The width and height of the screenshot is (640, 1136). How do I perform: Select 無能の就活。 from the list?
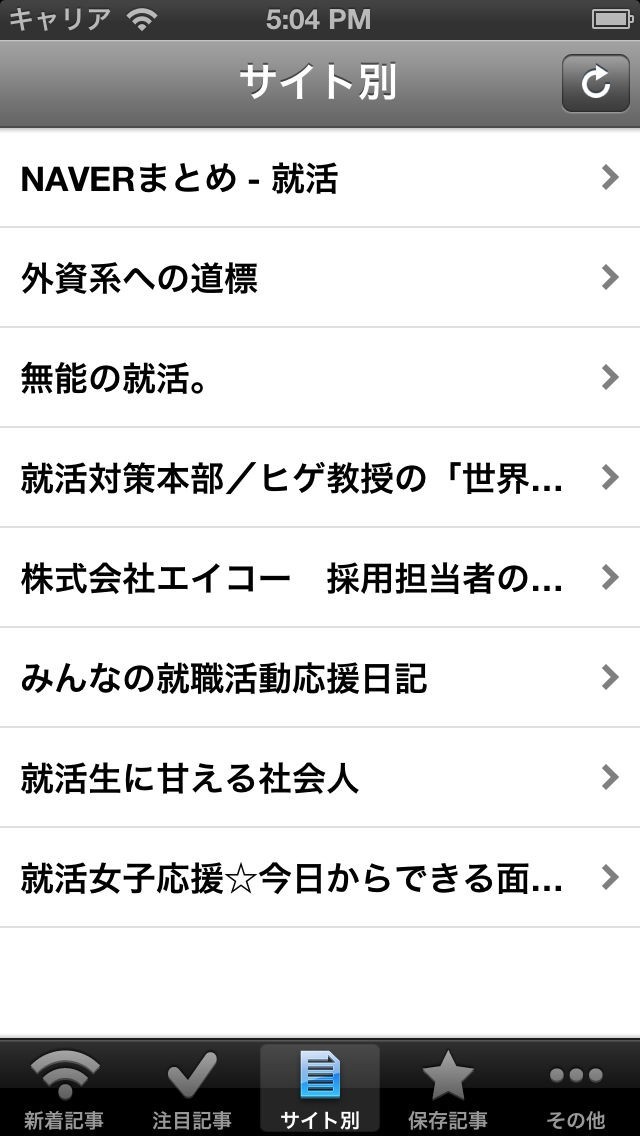320,378
